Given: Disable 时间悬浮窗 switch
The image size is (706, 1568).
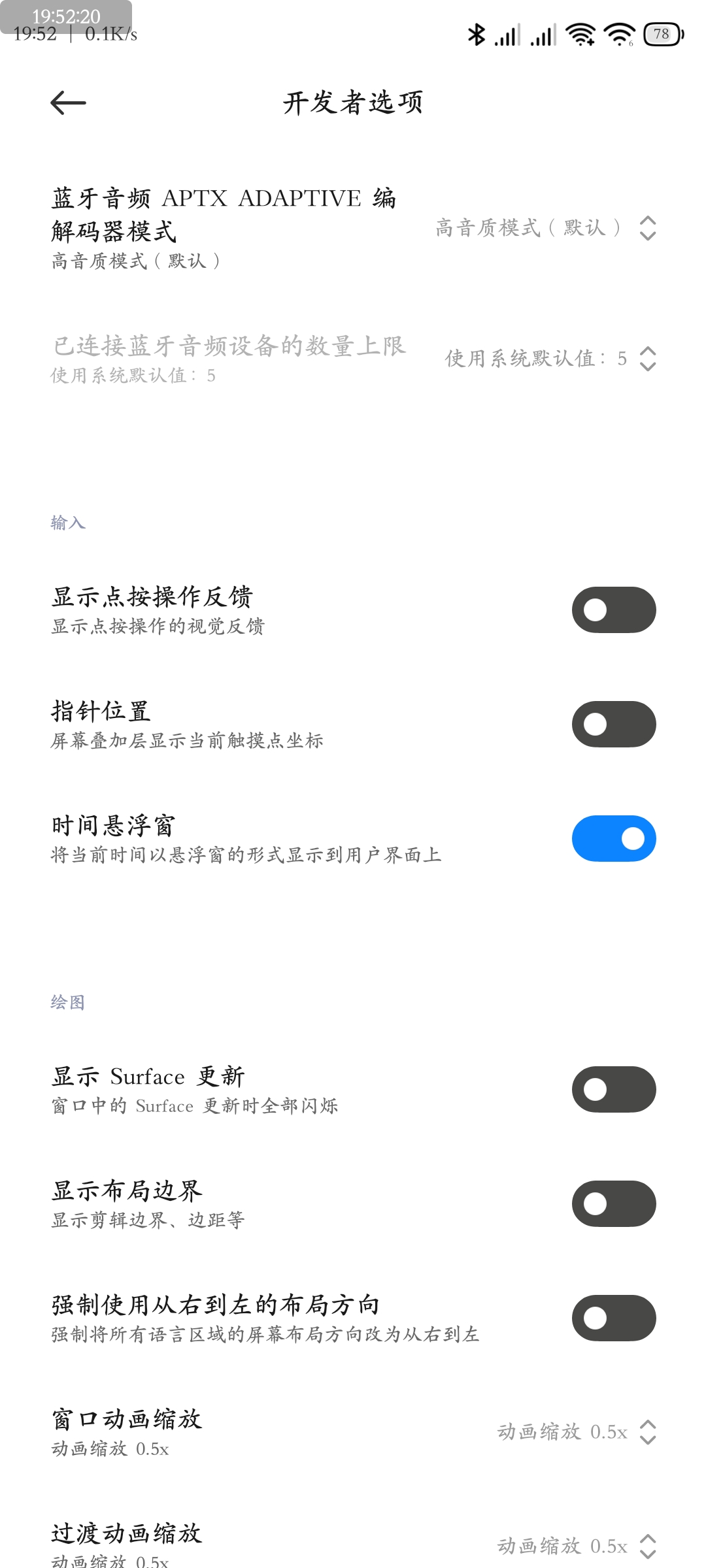Looking at the screenshot, I should pyautogui.click(x=613, y=838).
